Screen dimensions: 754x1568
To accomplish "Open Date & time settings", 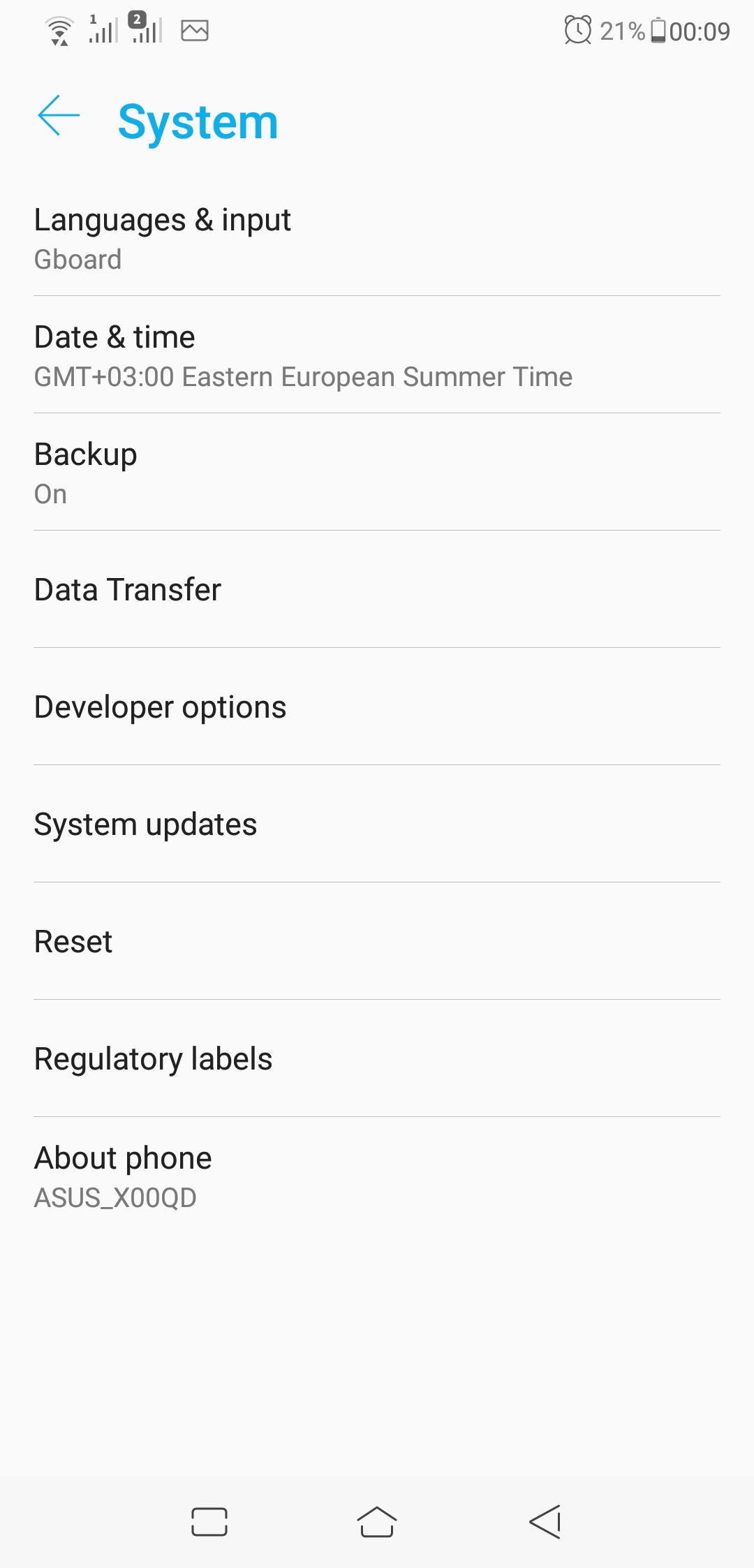I will [377, 355].
